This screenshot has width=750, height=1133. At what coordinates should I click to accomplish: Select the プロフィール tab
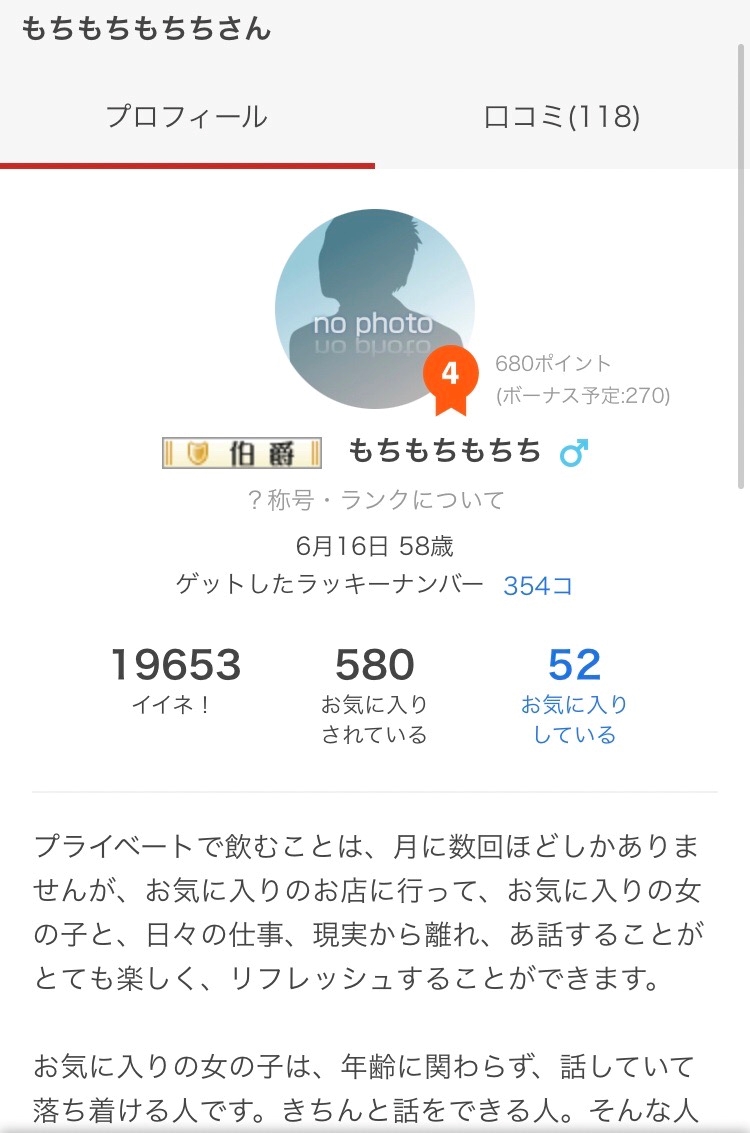tap(187, 117)
